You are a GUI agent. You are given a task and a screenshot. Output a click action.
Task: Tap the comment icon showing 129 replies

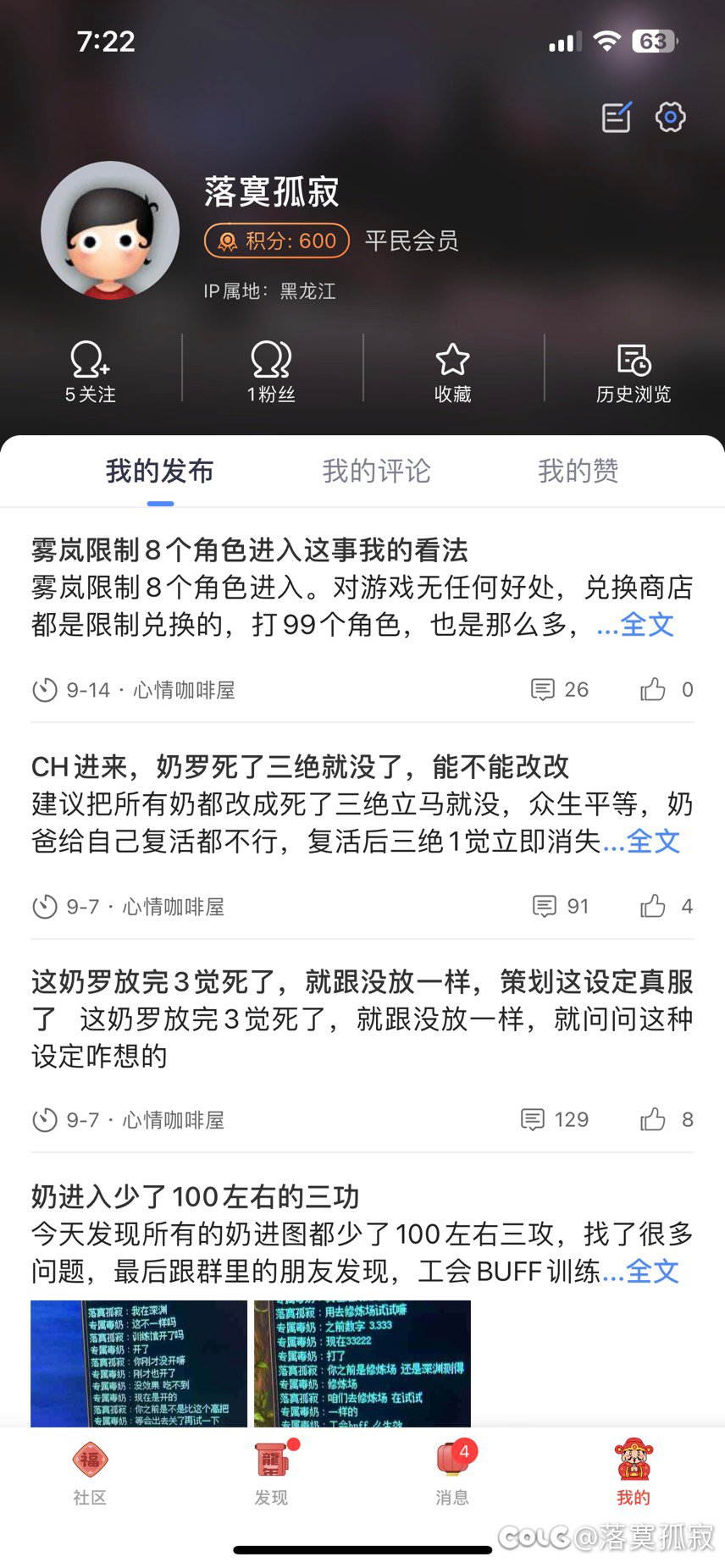[534, 1118]
